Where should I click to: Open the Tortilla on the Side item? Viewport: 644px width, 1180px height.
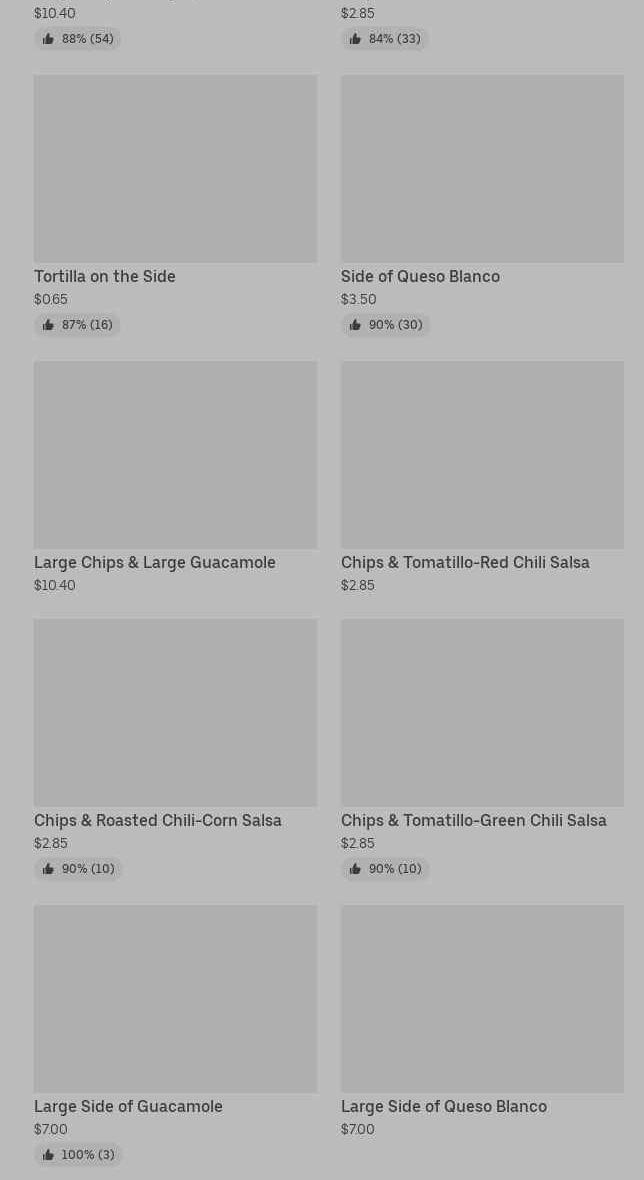coord(175,170)
